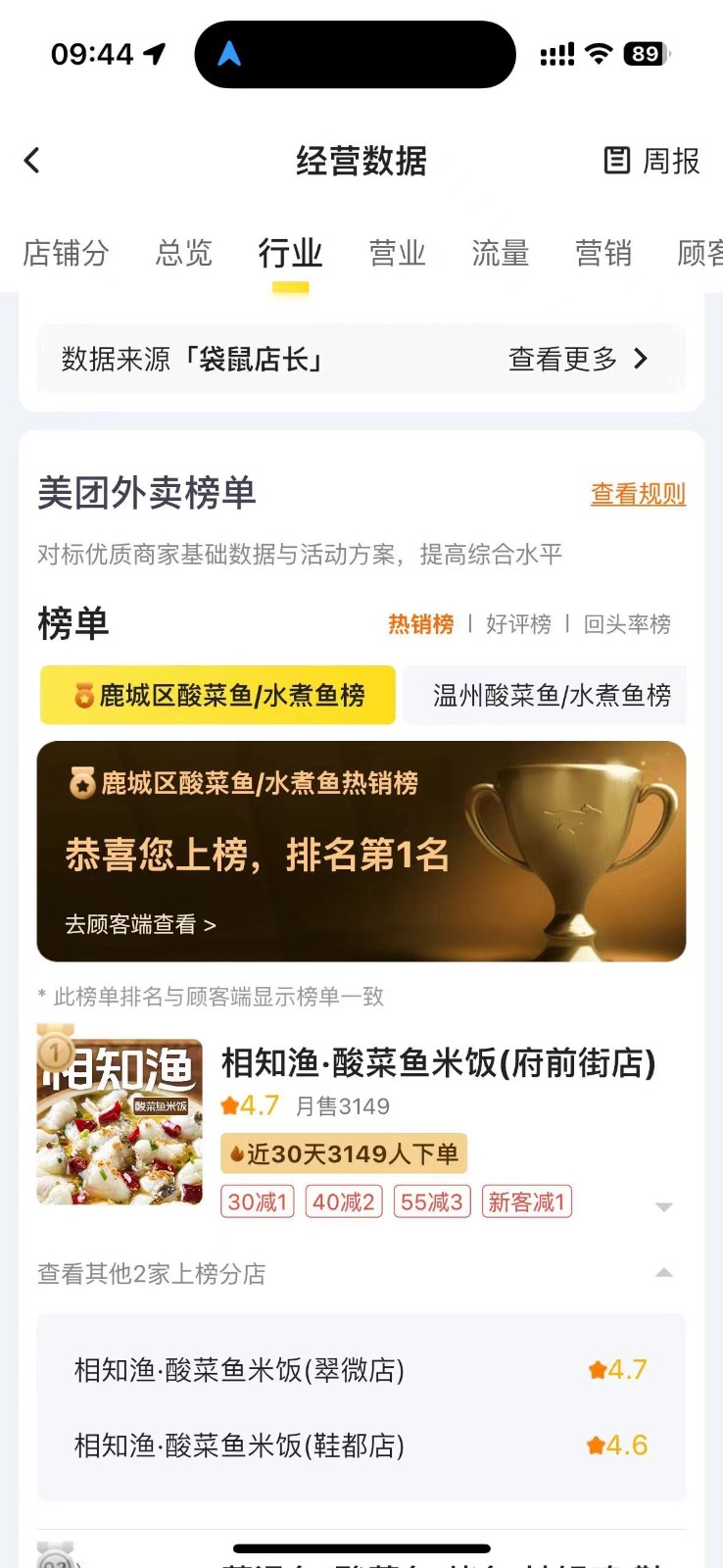The height and width of the screenshot is (1568, 723).
Task: Collapse 查看其他2家上榜分店 section
Action: click(663, 1273)
